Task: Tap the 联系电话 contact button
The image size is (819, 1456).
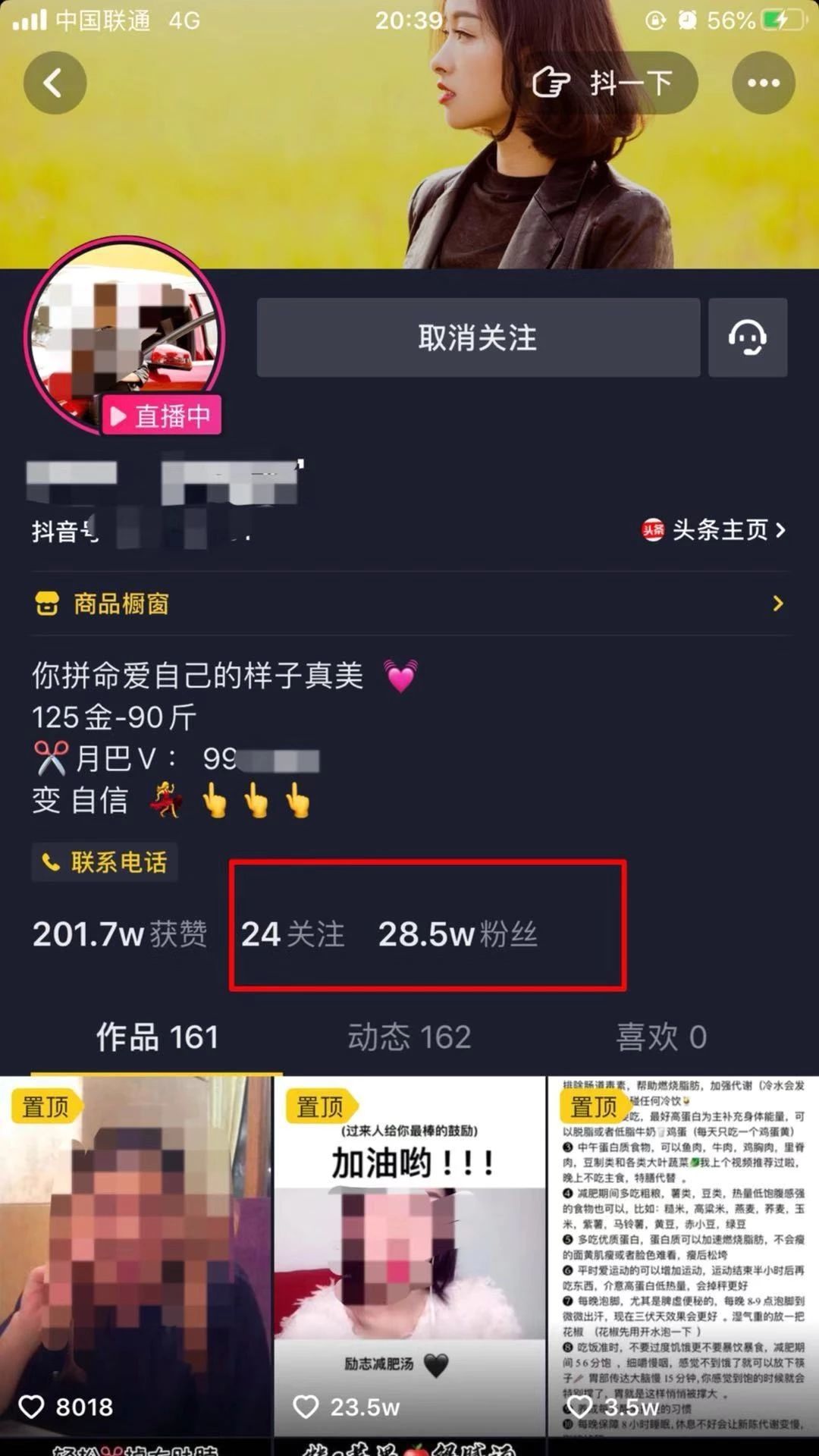Action: tap(105, 862)
